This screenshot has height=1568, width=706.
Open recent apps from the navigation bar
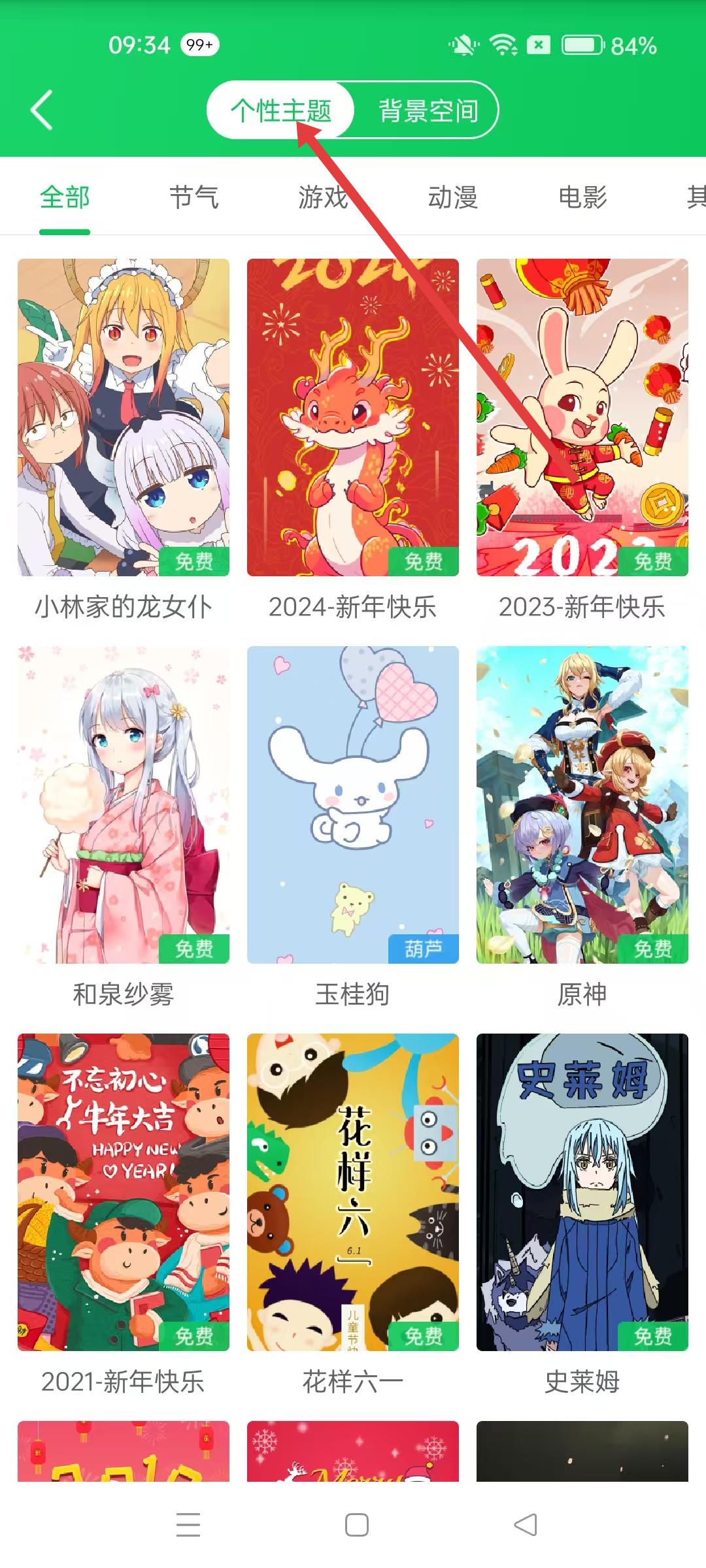point(188,1524)
